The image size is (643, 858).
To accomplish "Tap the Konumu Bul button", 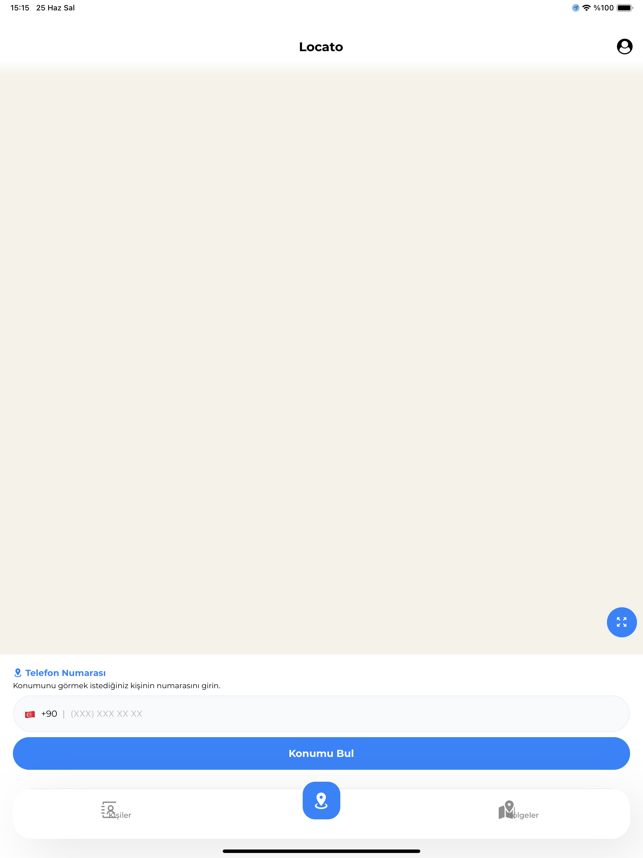I will (x=321, y=753).
